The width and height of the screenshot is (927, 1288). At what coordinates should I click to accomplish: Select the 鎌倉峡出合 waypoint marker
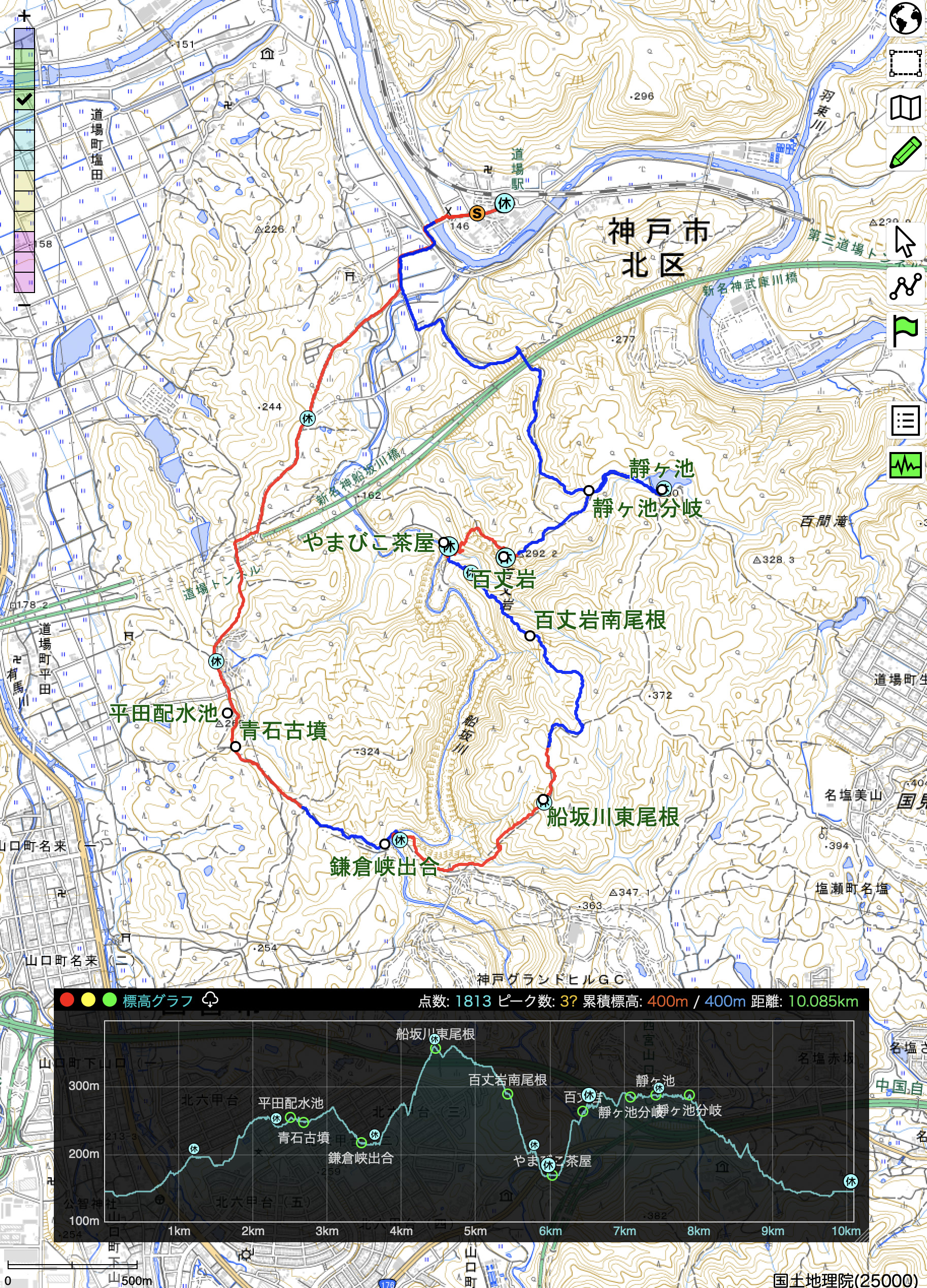click(384, 844)
